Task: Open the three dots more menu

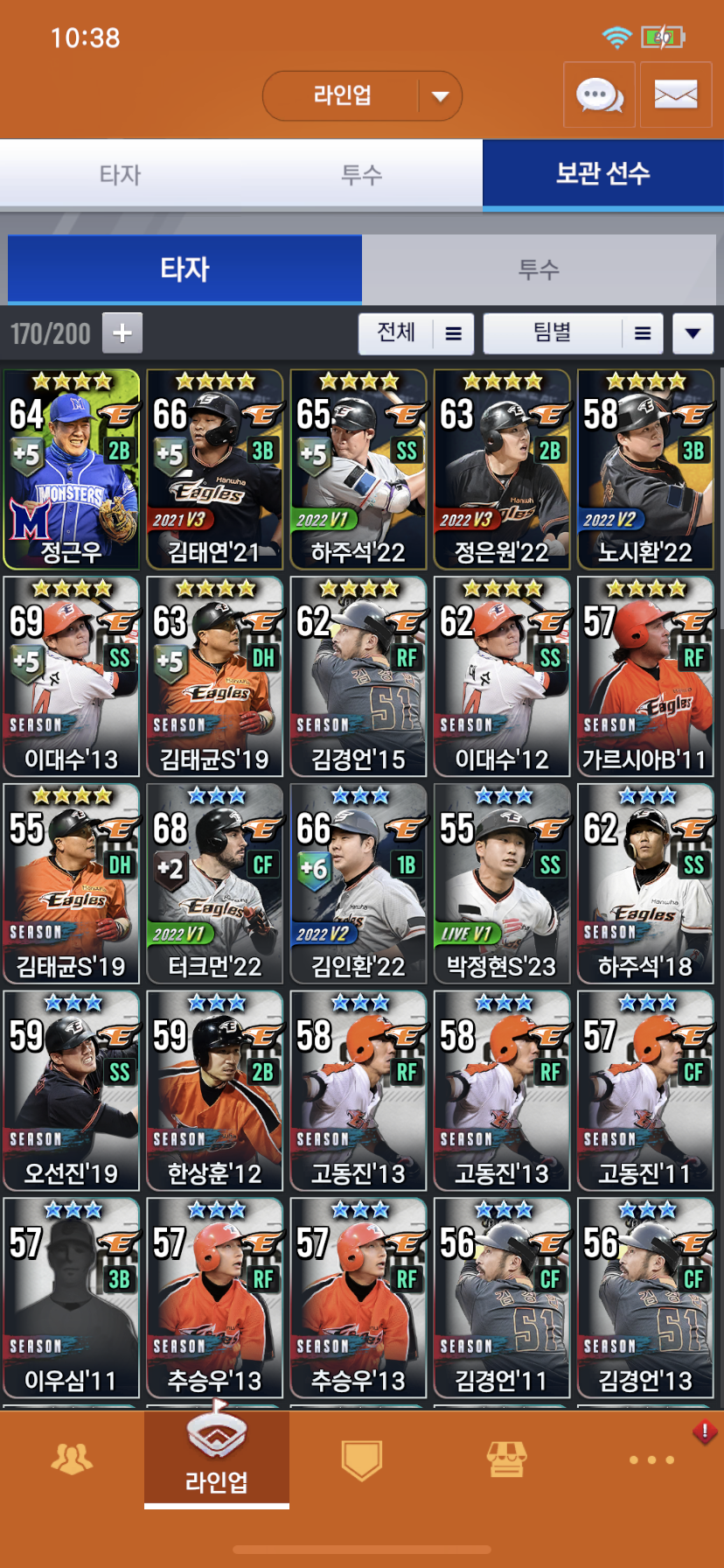Action: coord(651,1459)
